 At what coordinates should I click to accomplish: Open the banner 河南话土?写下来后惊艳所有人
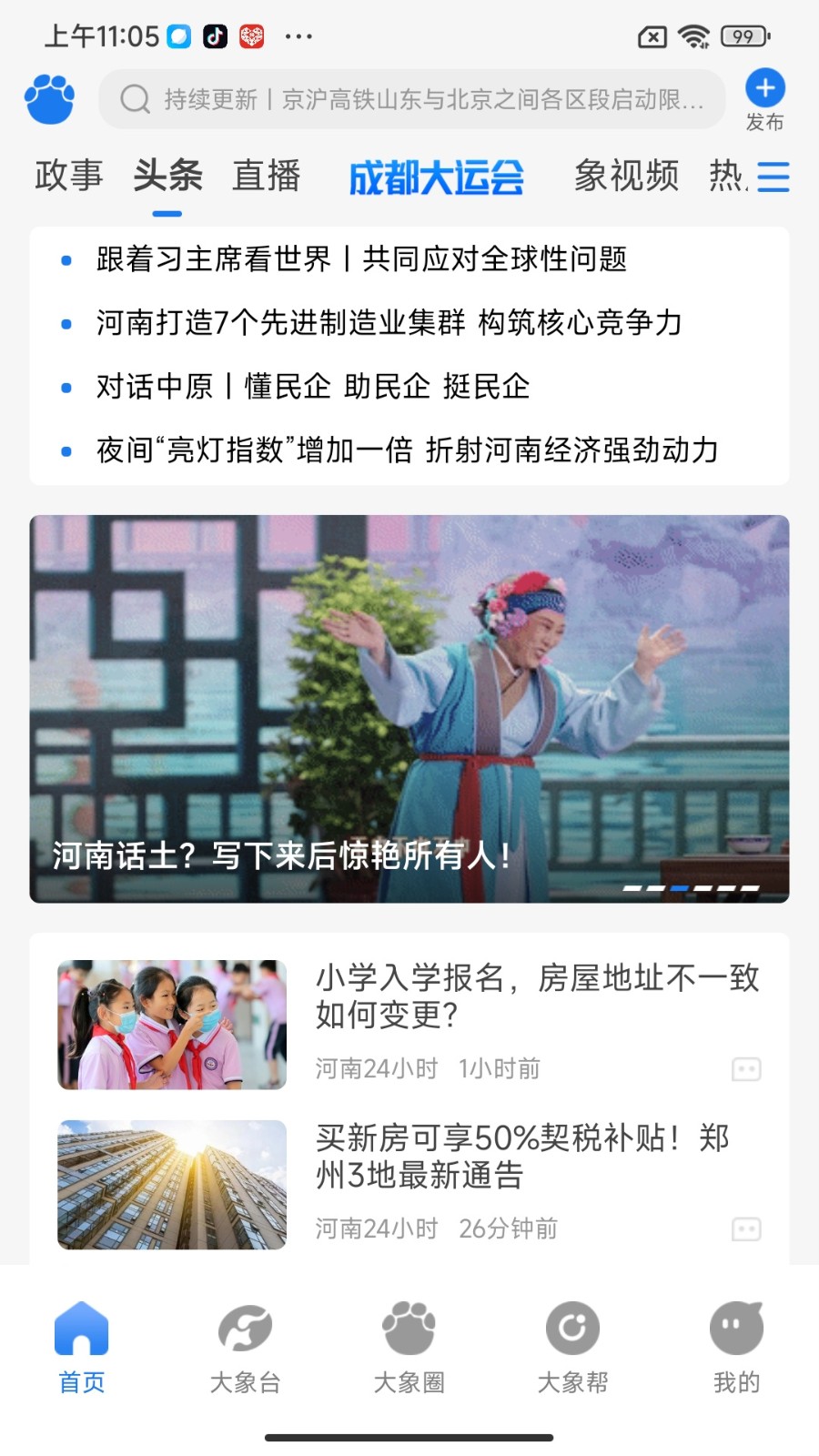409,709
